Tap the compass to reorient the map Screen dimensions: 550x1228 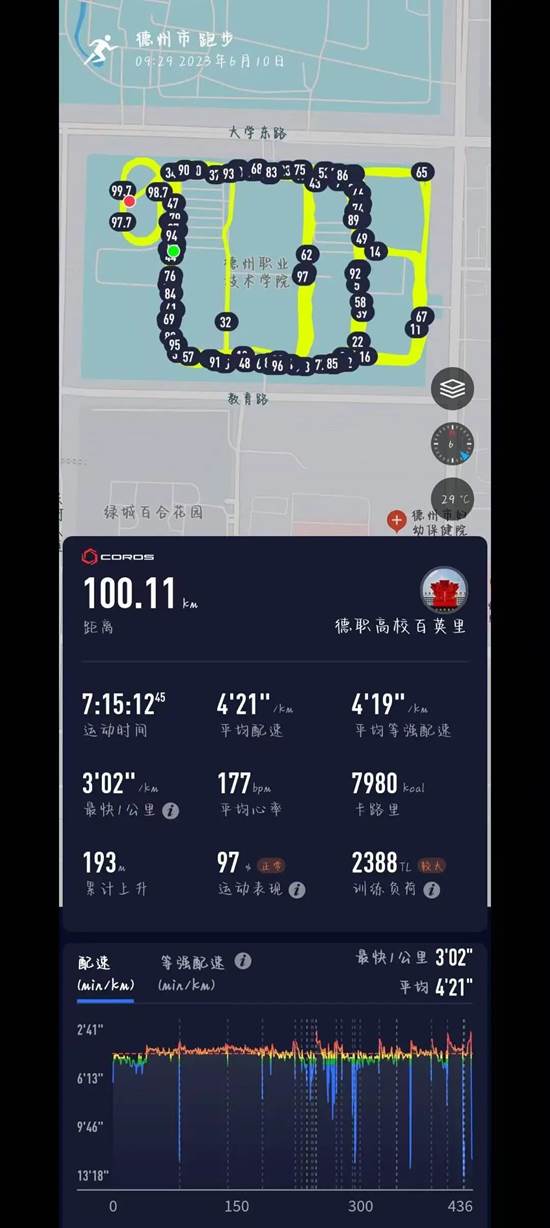[452, 444]
